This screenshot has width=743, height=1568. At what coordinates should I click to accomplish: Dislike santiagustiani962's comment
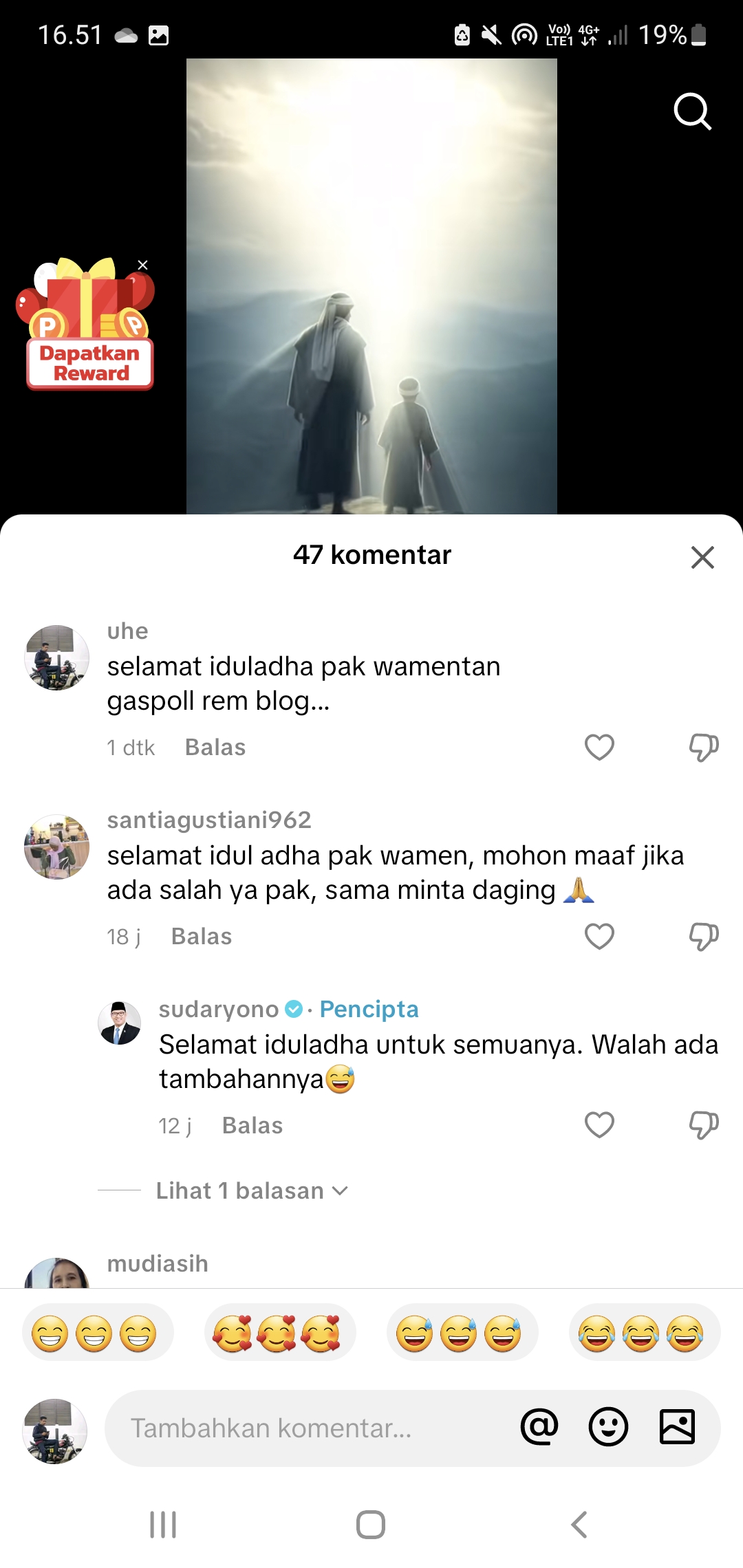[704, 936]
